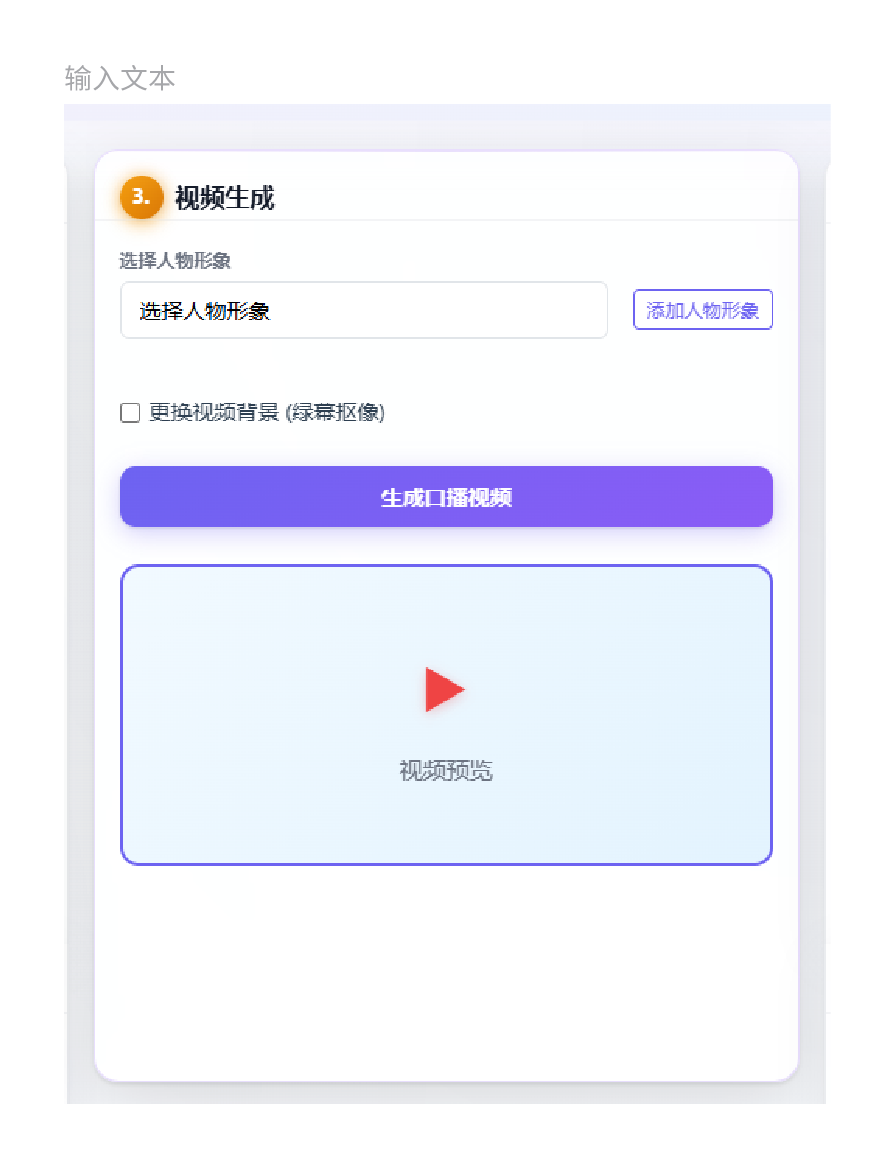896x1162 pixels.
Task: Open the 选择人物形象 dropdown
Action: tap(363, 310)
